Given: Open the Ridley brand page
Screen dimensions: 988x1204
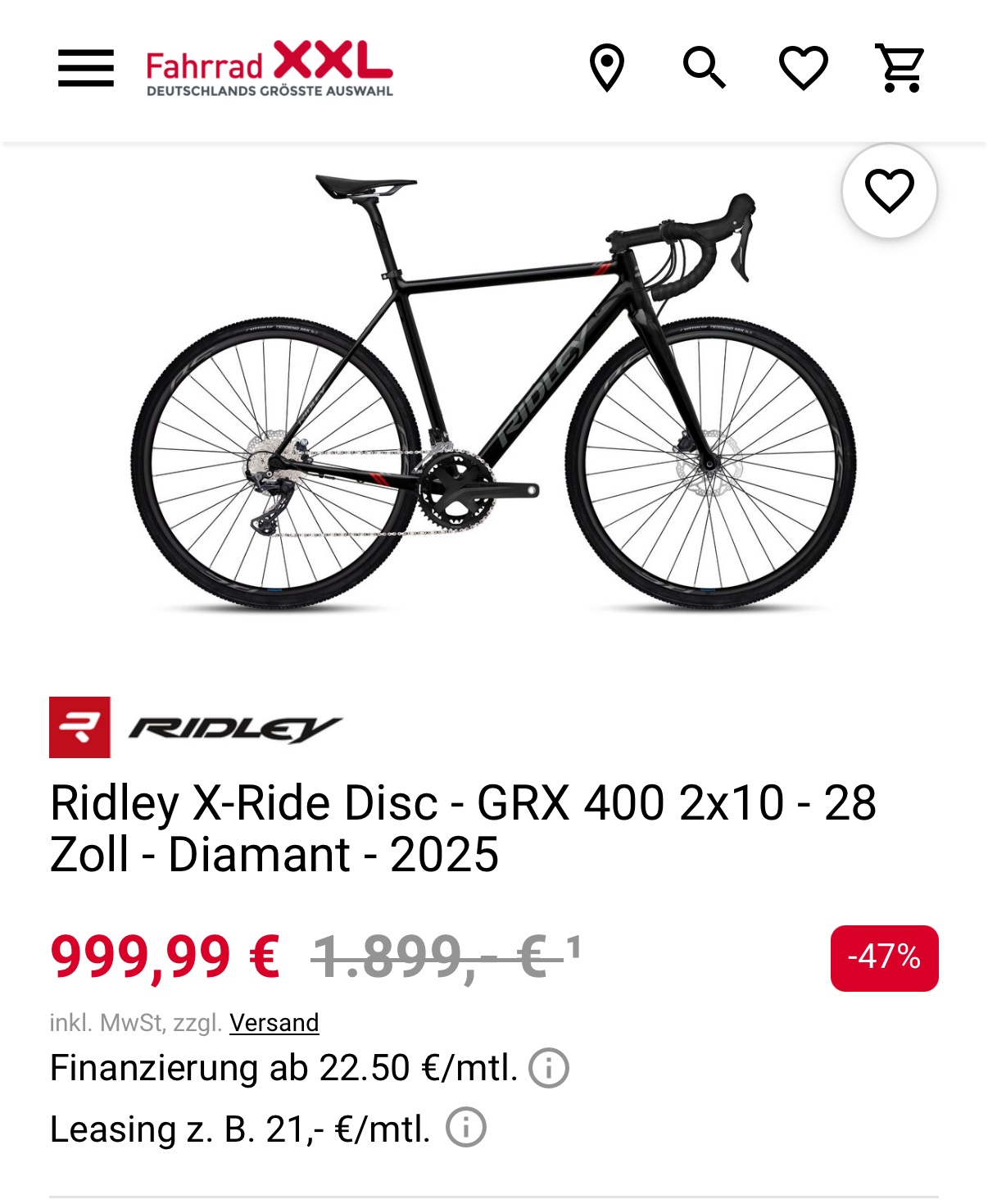Looking at the screenshot, I should coord(197,727).
